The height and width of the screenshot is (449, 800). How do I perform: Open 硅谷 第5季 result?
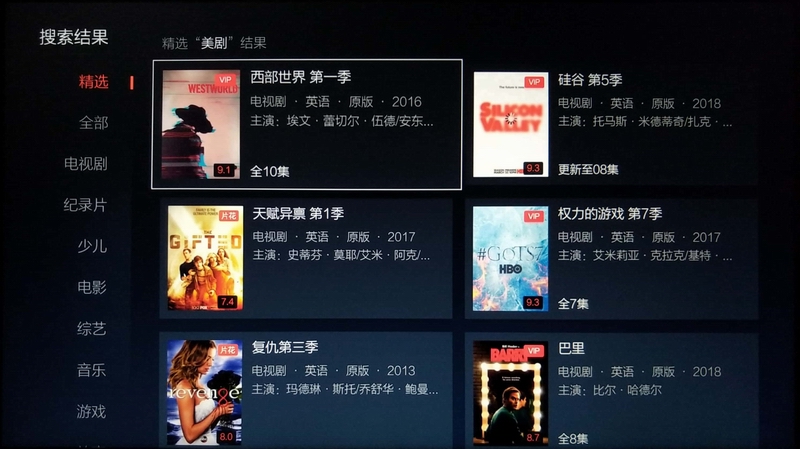click(610, 124)
